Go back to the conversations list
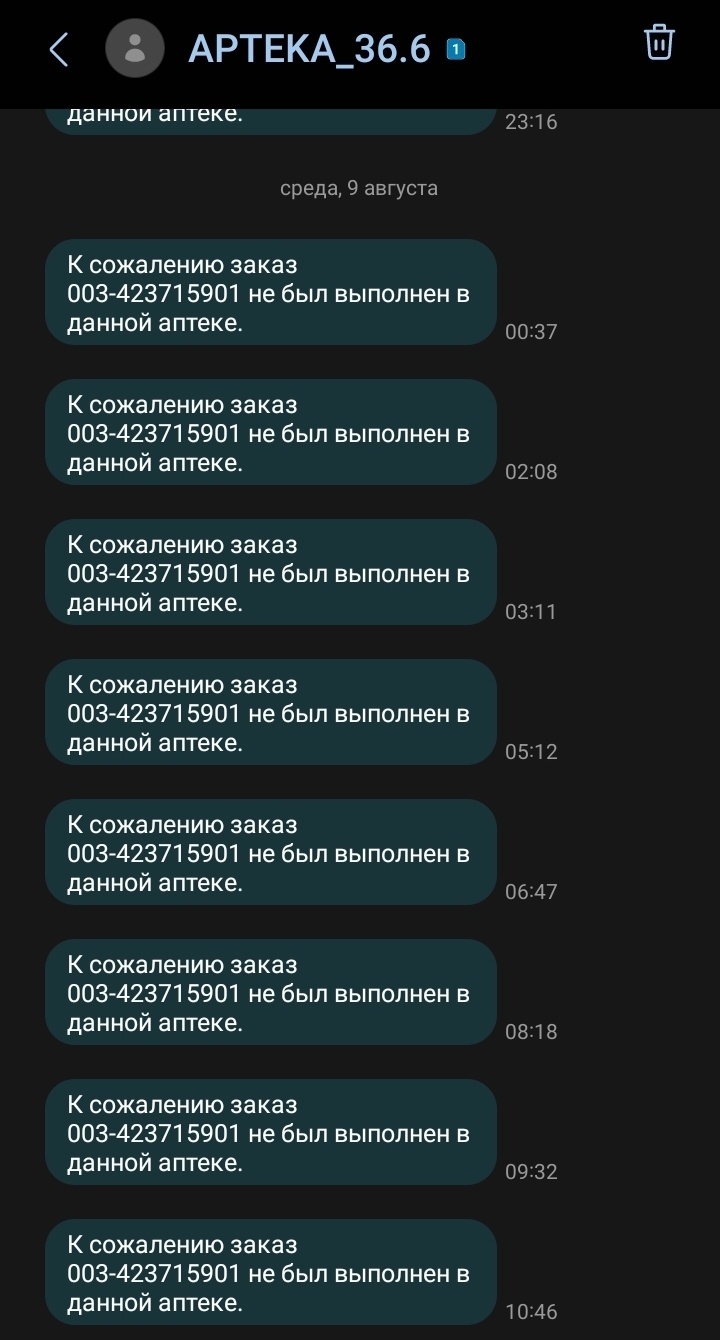Viewport: 720px width, 1340px height. (x=59, y=49)
